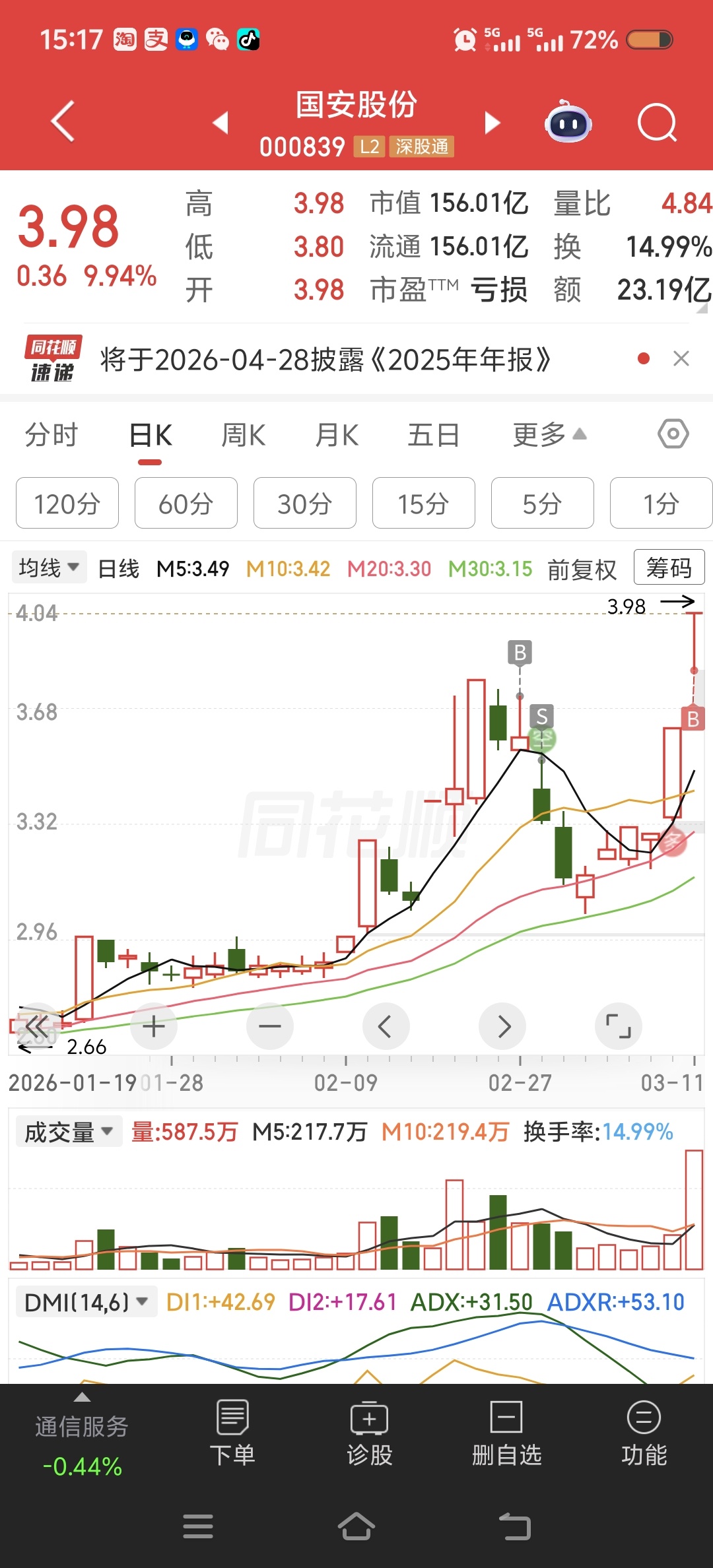Viewport: 713px width, 1568px height.
Task: Go back using the top-left arrow
Action: coord(63,121)
